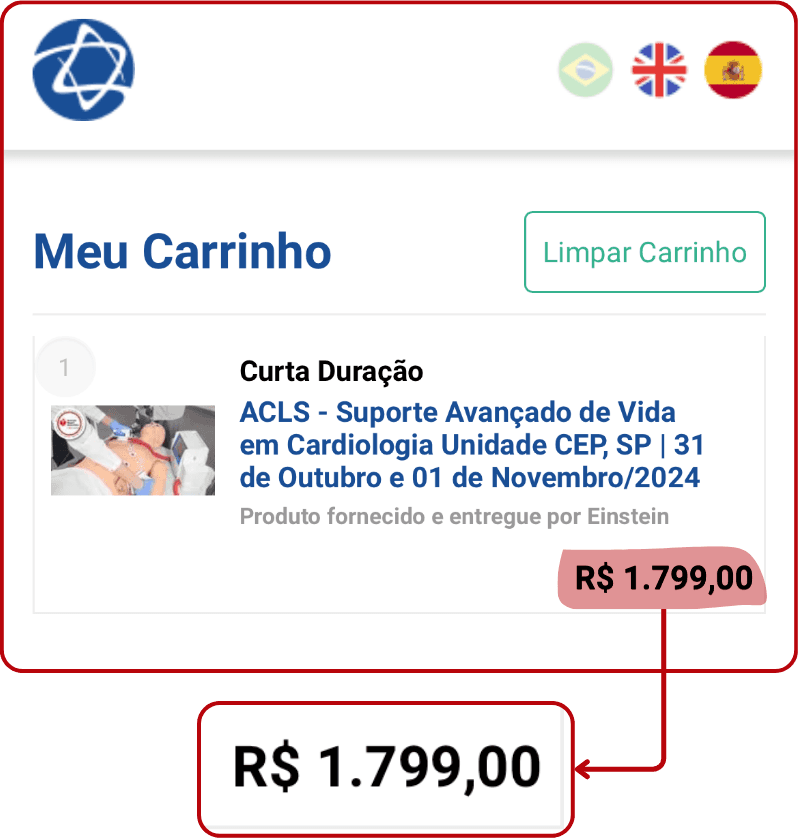Open the CPR training product thumbnail
The height and width of the screenshot is (838, 798).
click(x=132, y=448)
